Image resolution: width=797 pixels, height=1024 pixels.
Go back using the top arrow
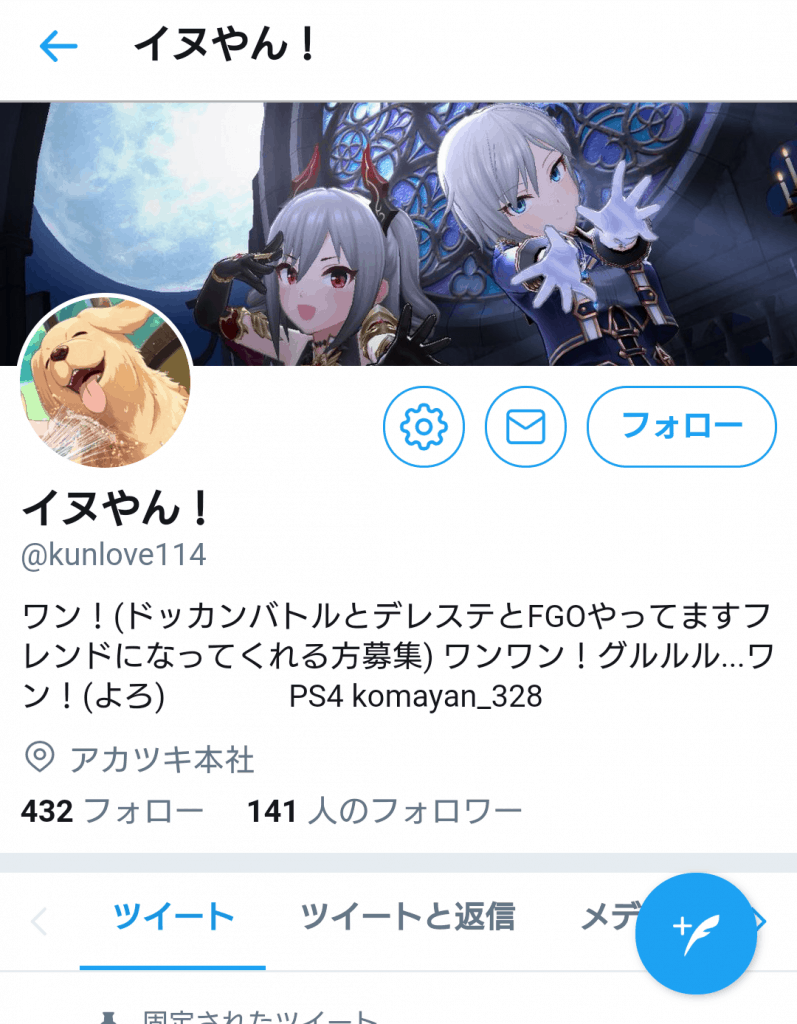pos(59,47)
